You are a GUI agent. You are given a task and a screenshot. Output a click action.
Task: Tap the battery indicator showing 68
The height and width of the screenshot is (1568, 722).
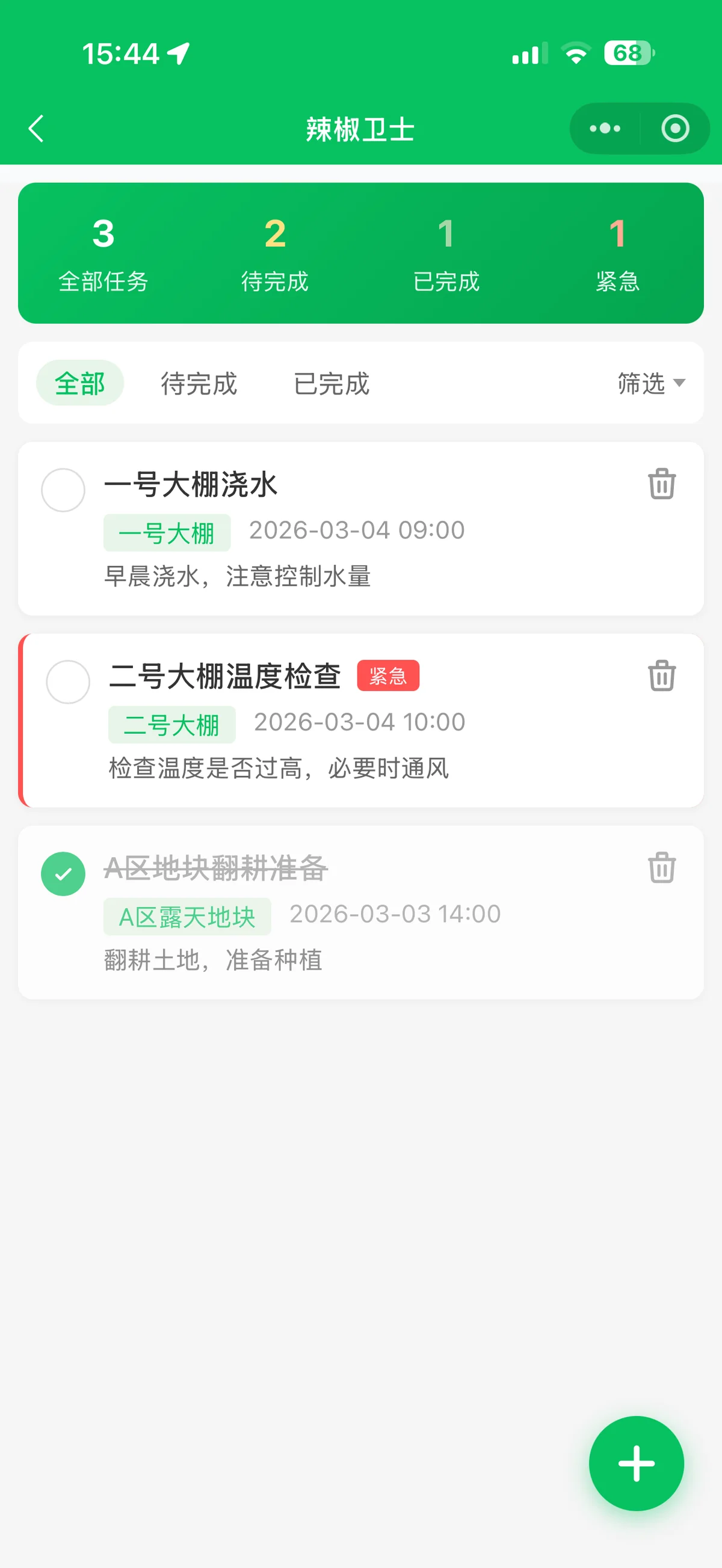pyautogui.click(x=628, y=54)
